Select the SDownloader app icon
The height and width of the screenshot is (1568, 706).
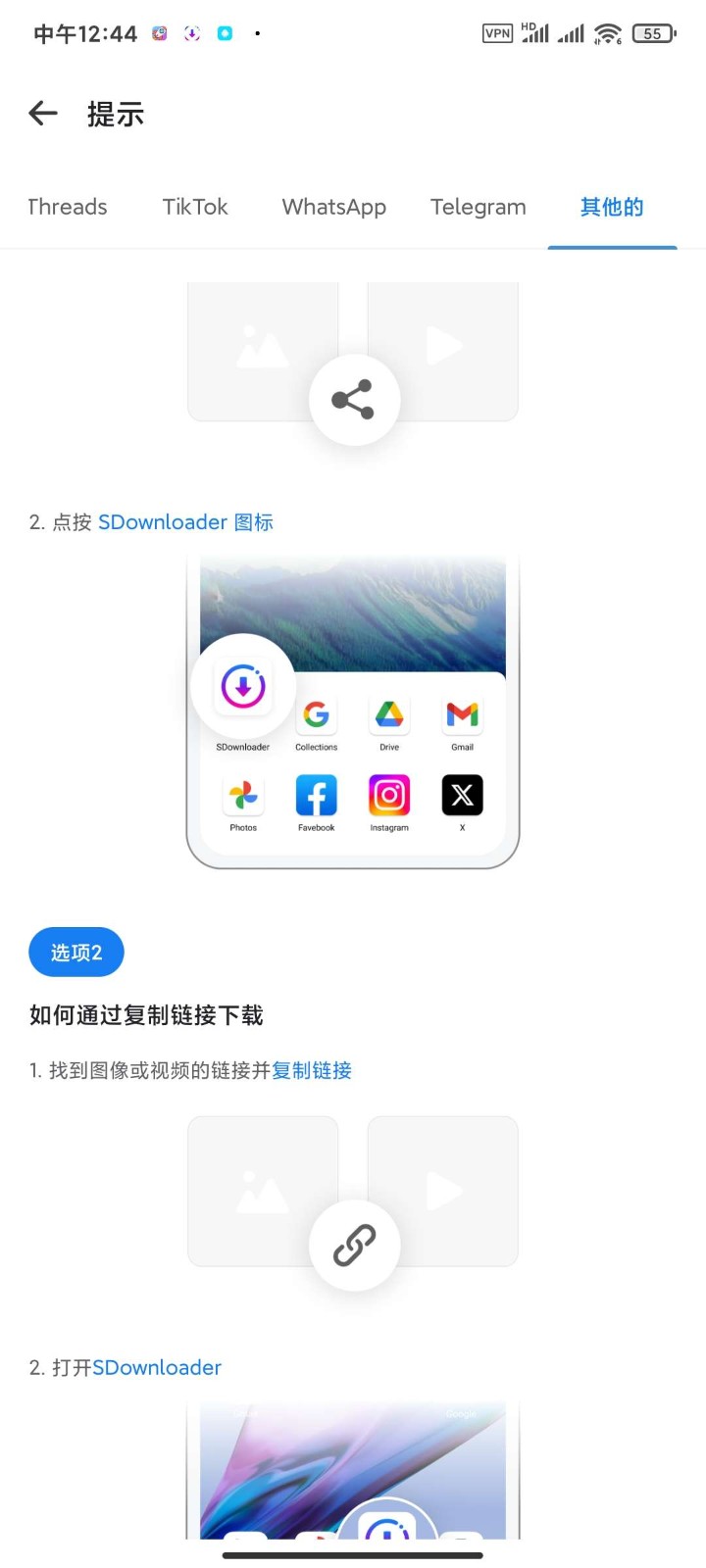point(242,686)
